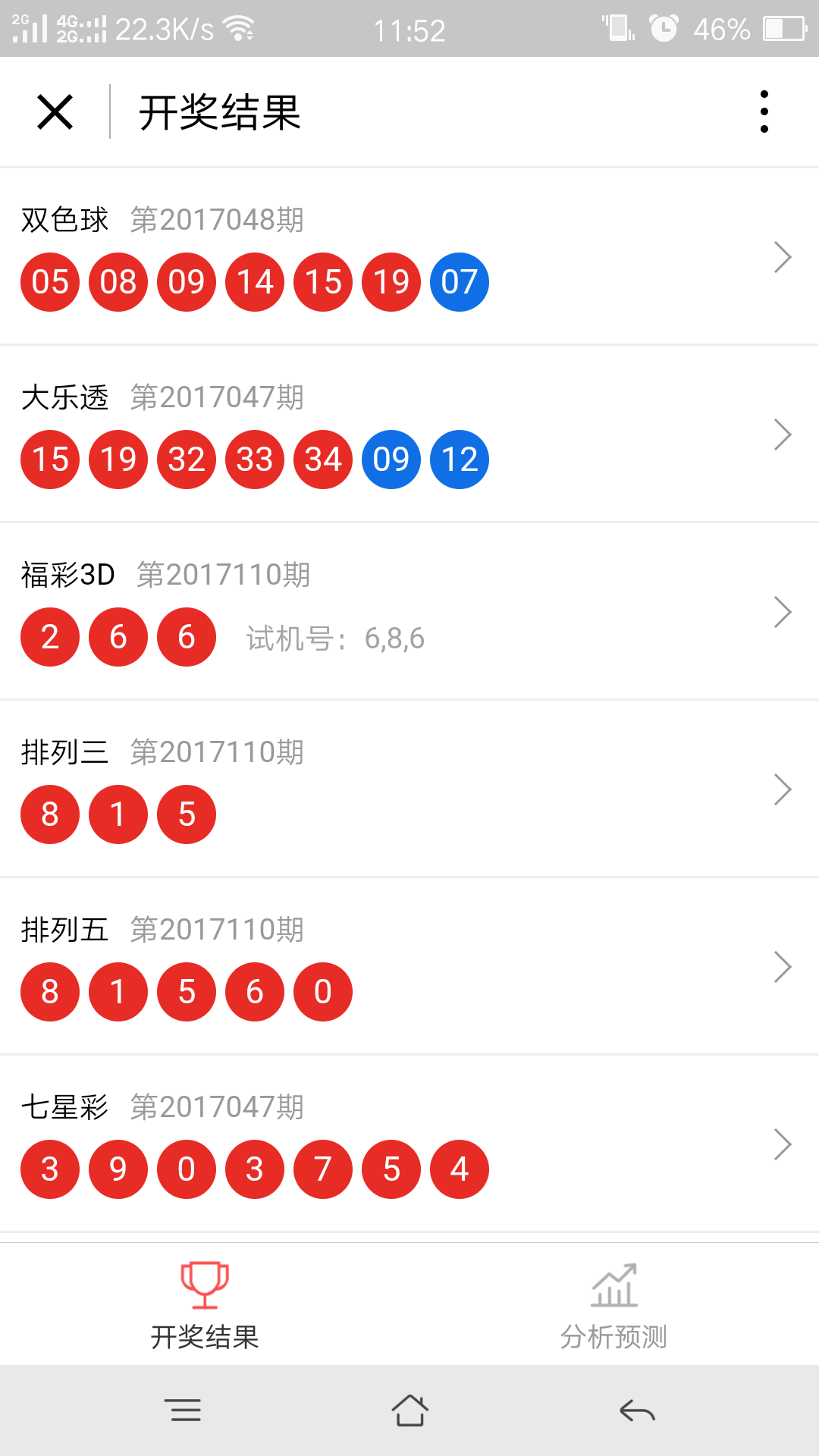819x1456 pixels.
Task: Open 排列五 draw 2017110 details
Action: pyautogui.click(x=409, y=966)
